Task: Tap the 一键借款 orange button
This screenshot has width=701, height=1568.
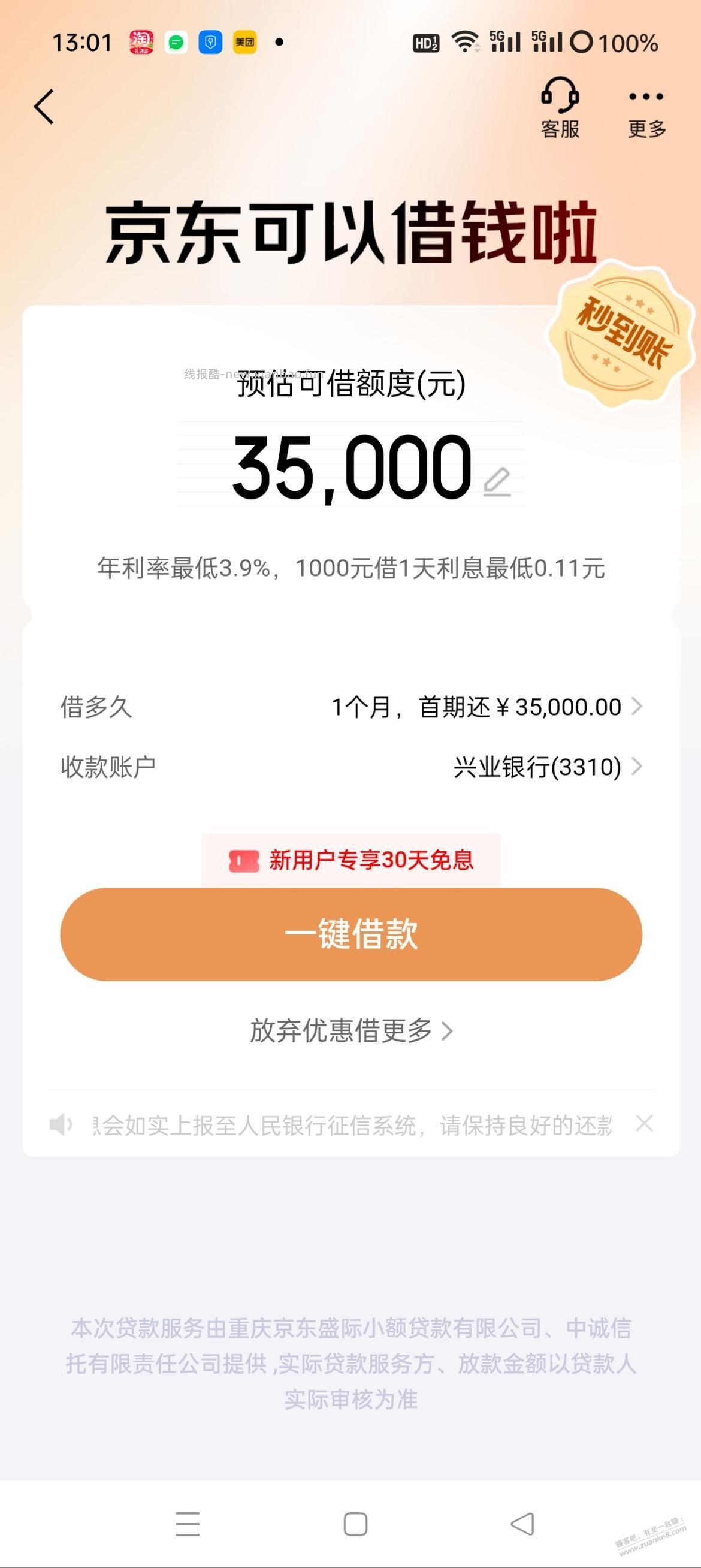Action: [x=350, y=937]
